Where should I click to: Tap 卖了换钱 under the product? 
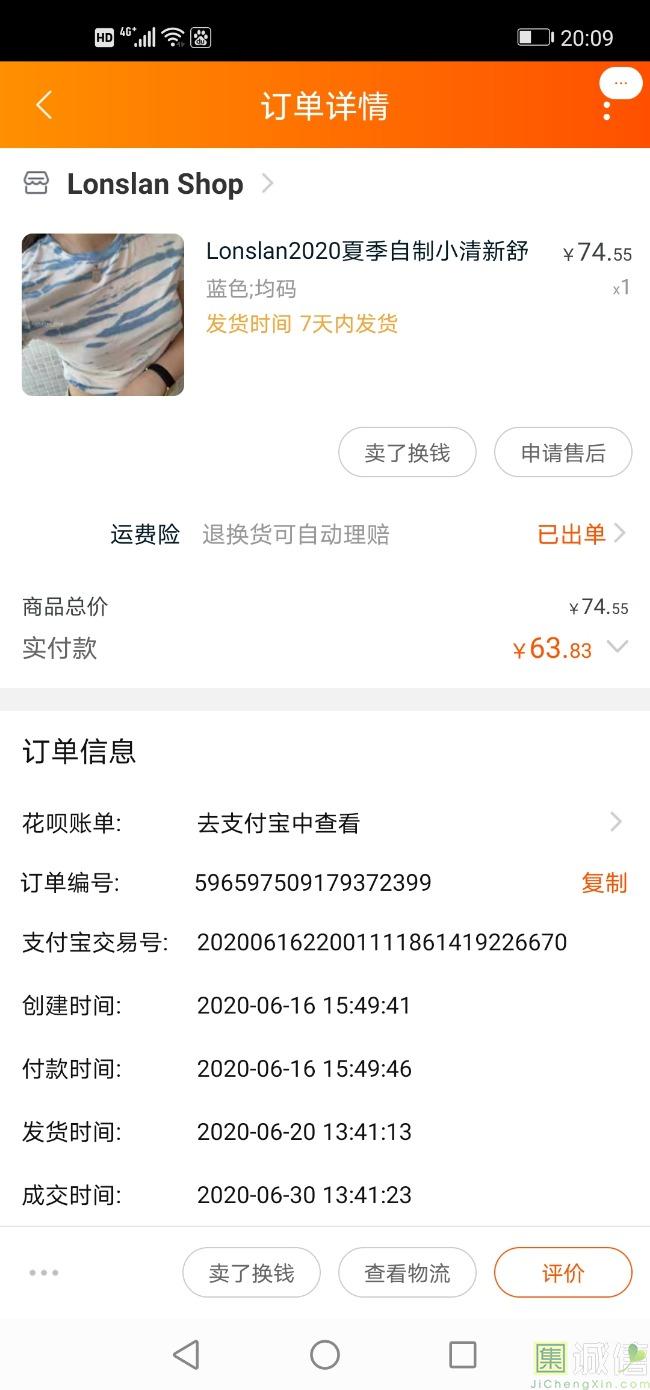[x=407, y=453]
